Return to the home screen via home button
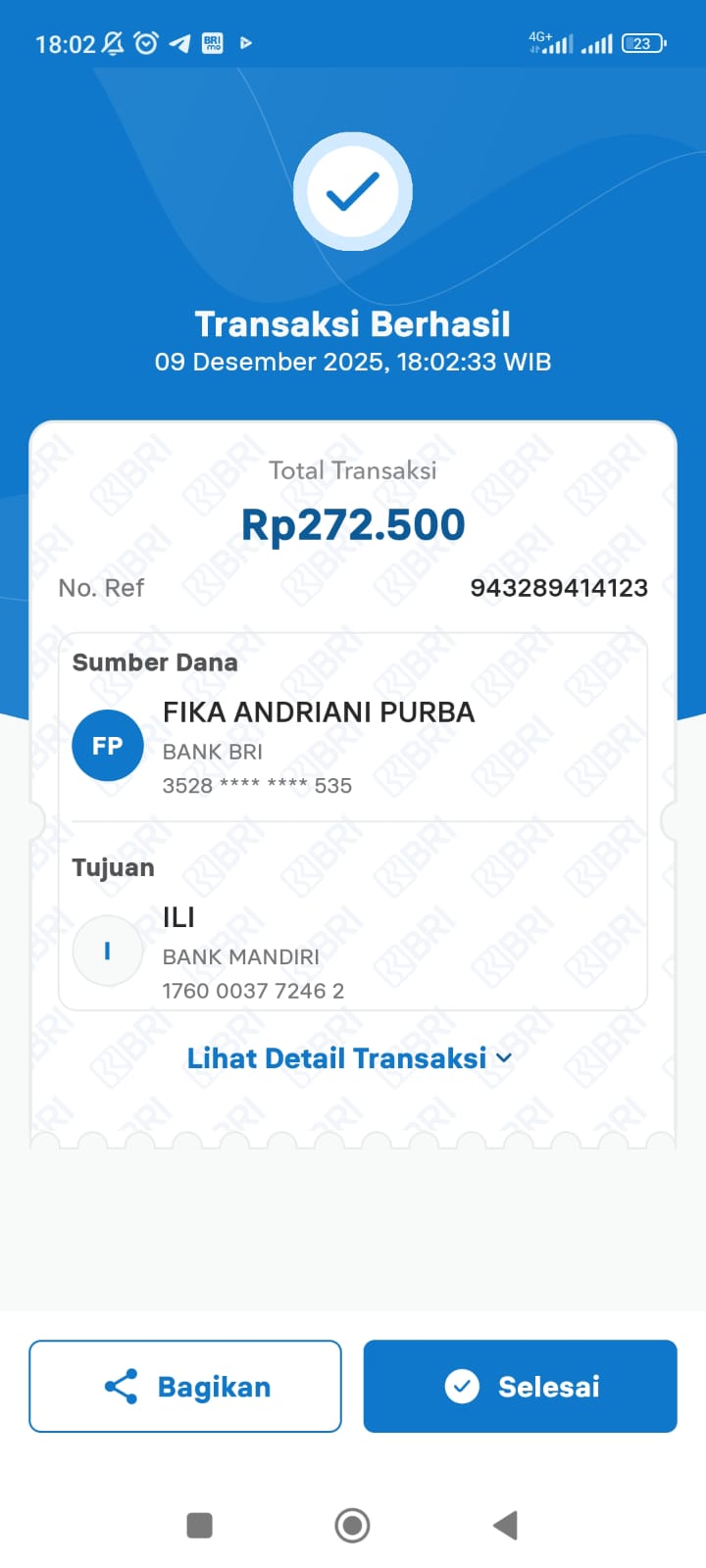Screen dimensions: 706x1568 tap(352, 1525)
